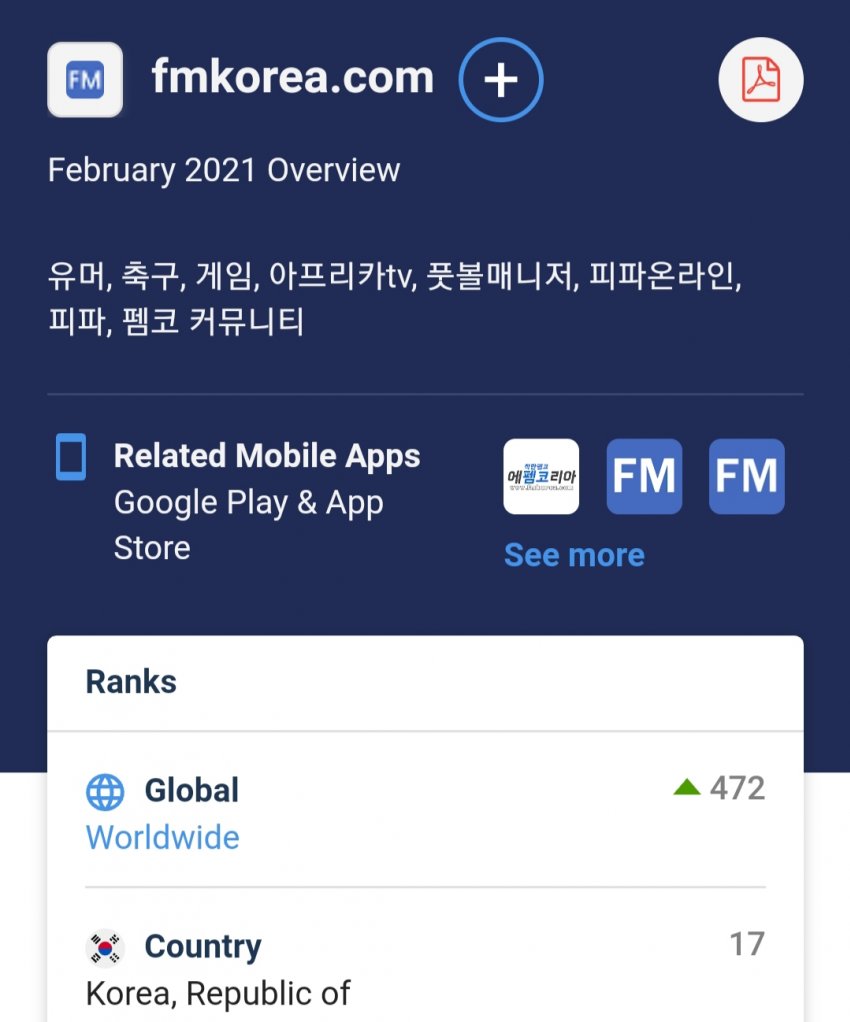Open the Worldwide global rank link
Viewport: 850px width, 1022px height.
[163, 837]
